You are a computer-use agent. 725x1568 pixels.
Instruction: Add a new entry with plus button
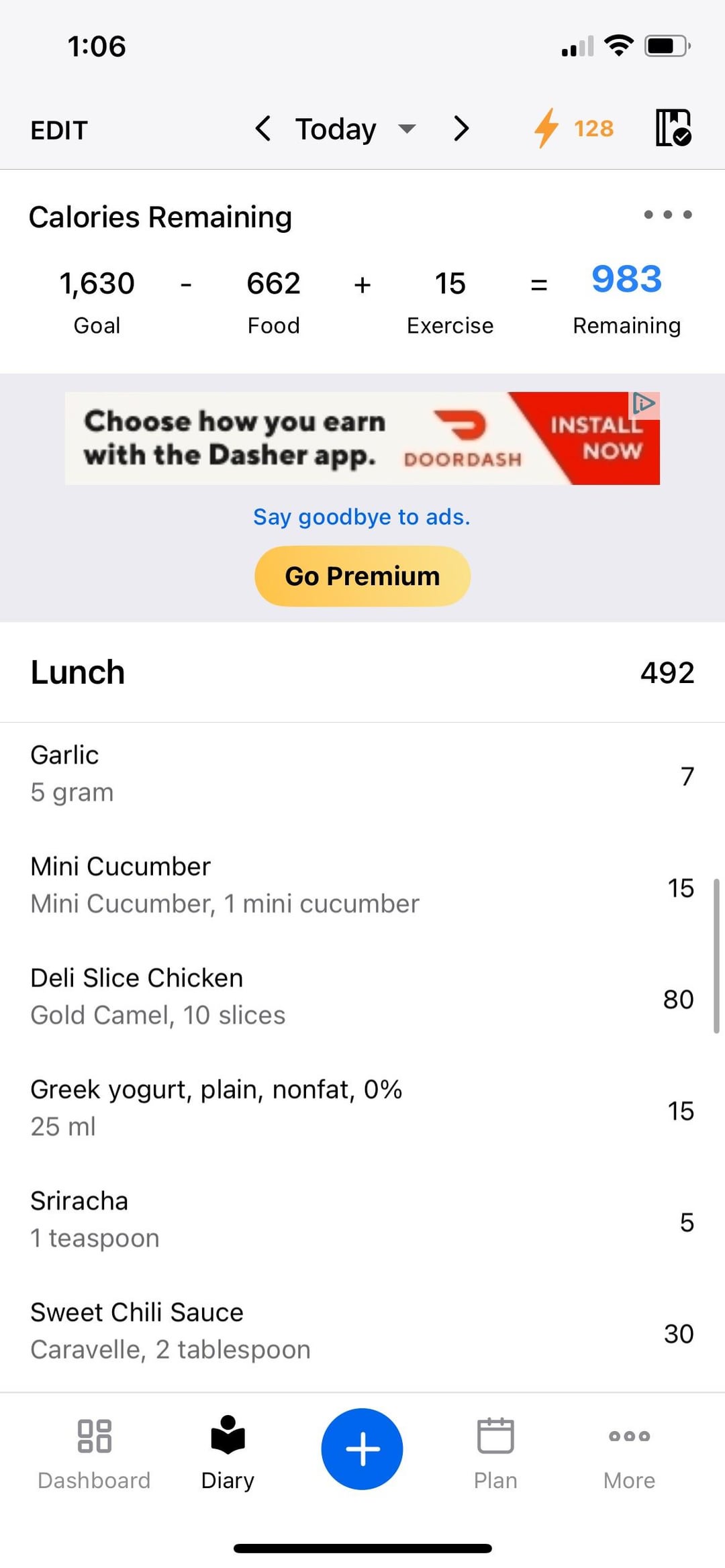[x=362, y=1449]
